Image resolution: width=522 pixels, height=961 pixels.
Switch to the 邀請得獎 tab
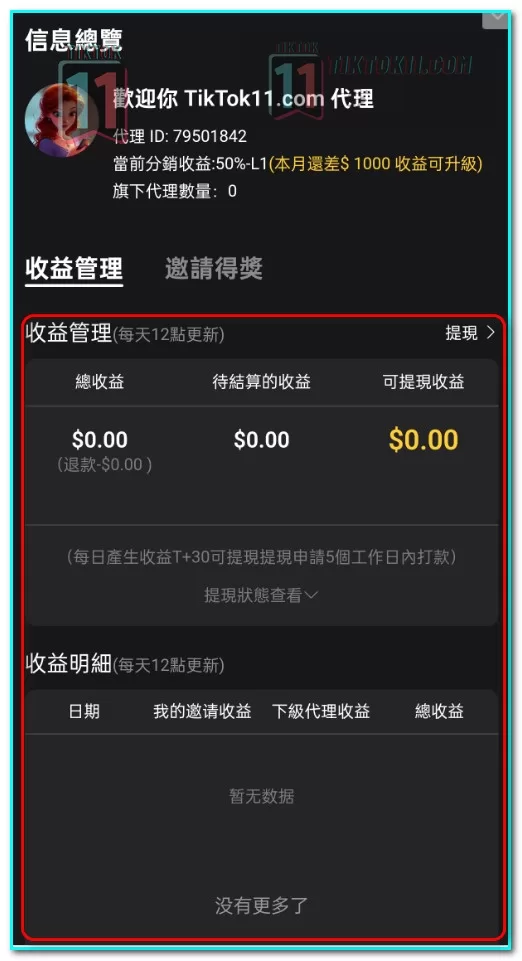(x=214, y=268)
